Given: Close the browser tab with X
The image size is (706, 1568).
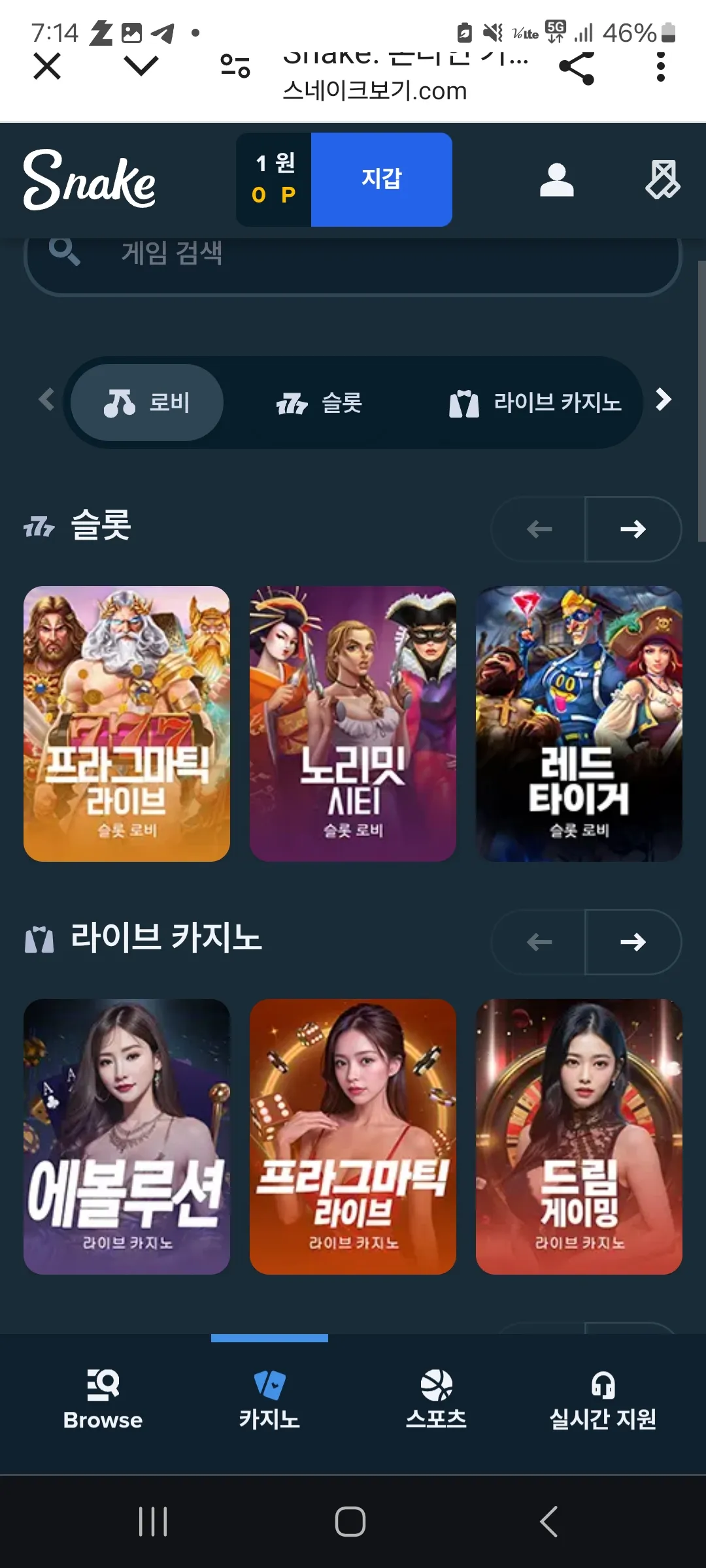Looking at the screenshot, I should [x=47, y=67].
